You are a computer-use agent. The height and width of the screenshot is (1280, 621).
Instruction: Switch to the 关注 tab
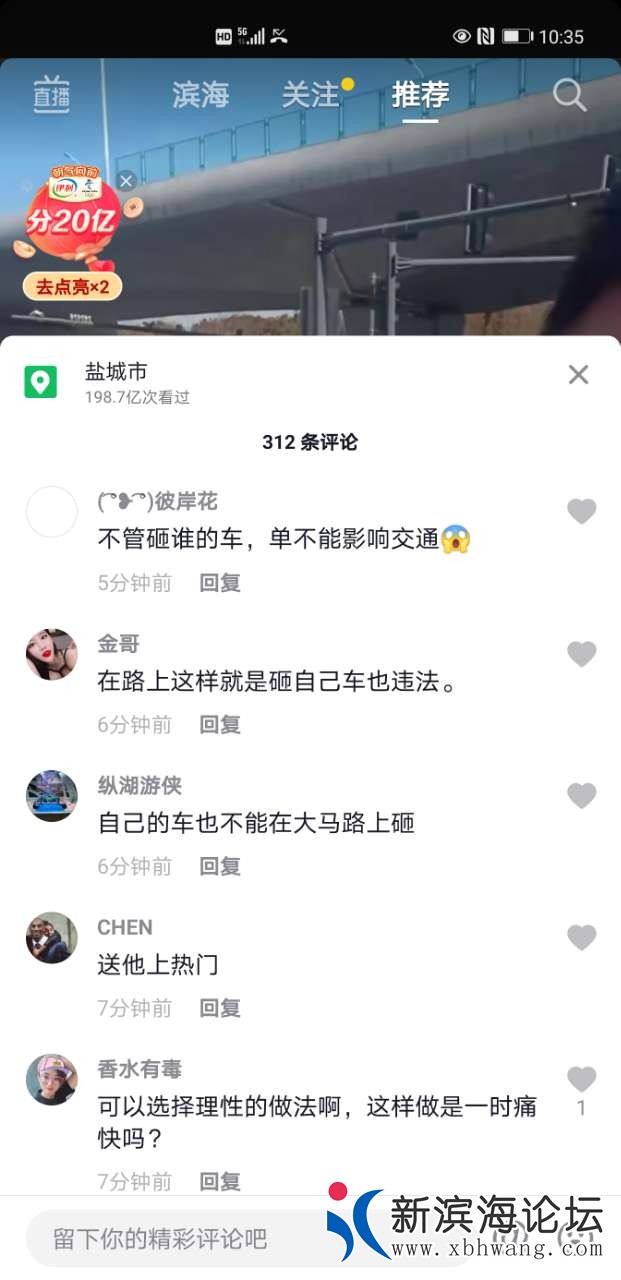pyautogui.click(x=311, y=95)
